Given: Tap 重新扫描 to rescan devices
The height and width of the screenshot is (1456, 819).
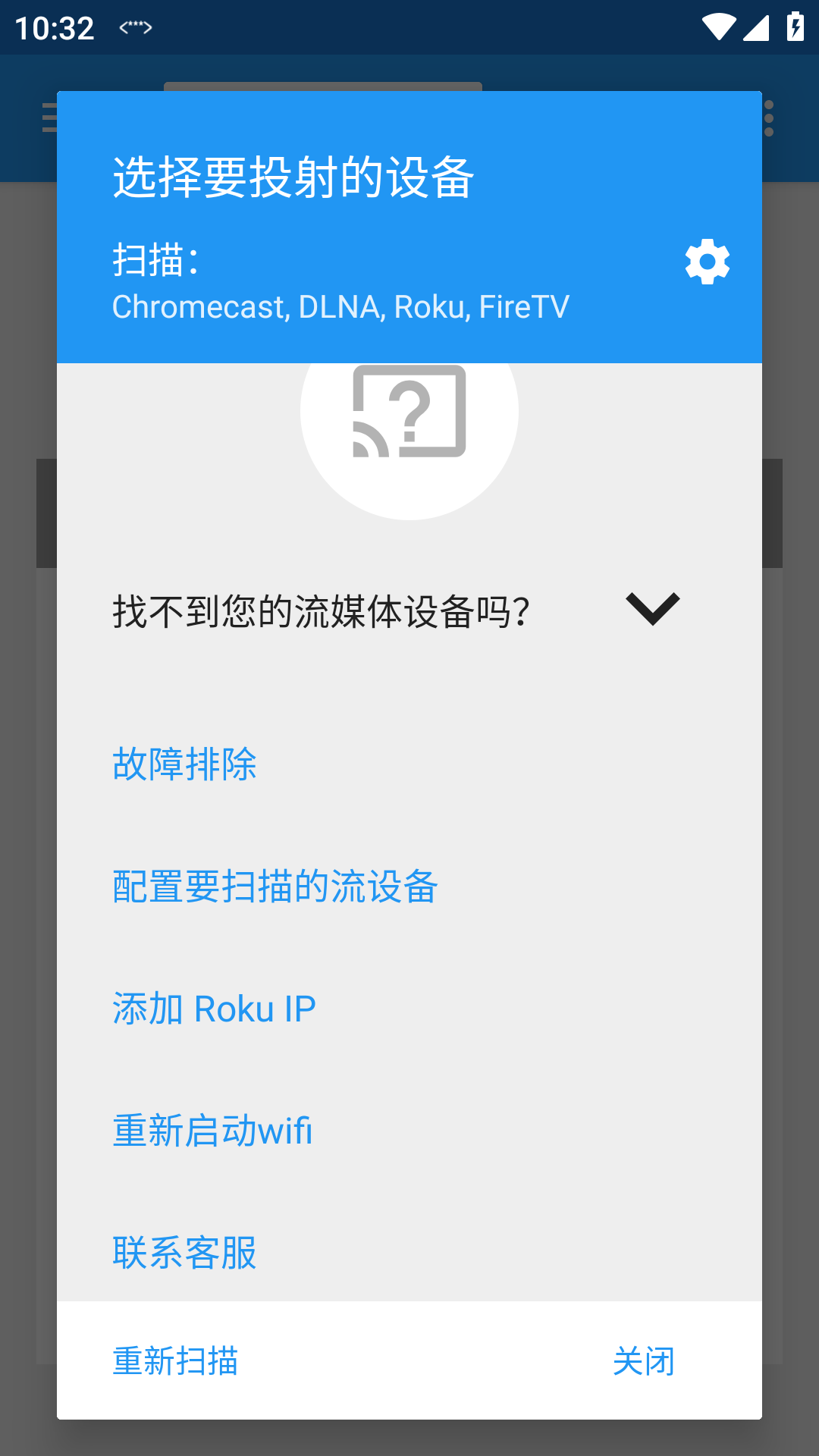Looking at the screenshot, I should coord(176,1361).
